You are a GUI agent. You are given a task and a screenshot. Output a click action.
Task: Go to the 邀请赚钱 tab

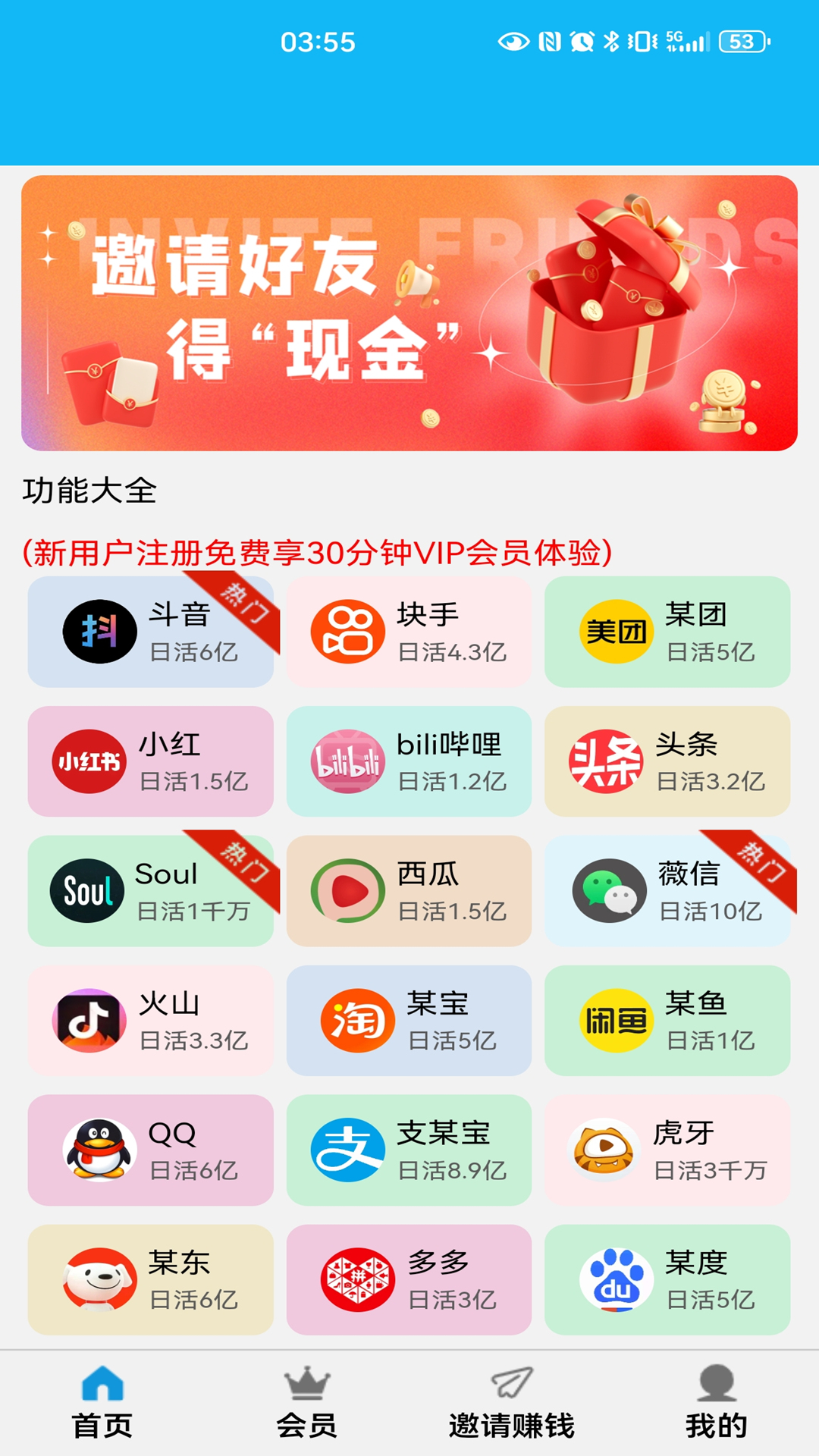click(511, 1403)
